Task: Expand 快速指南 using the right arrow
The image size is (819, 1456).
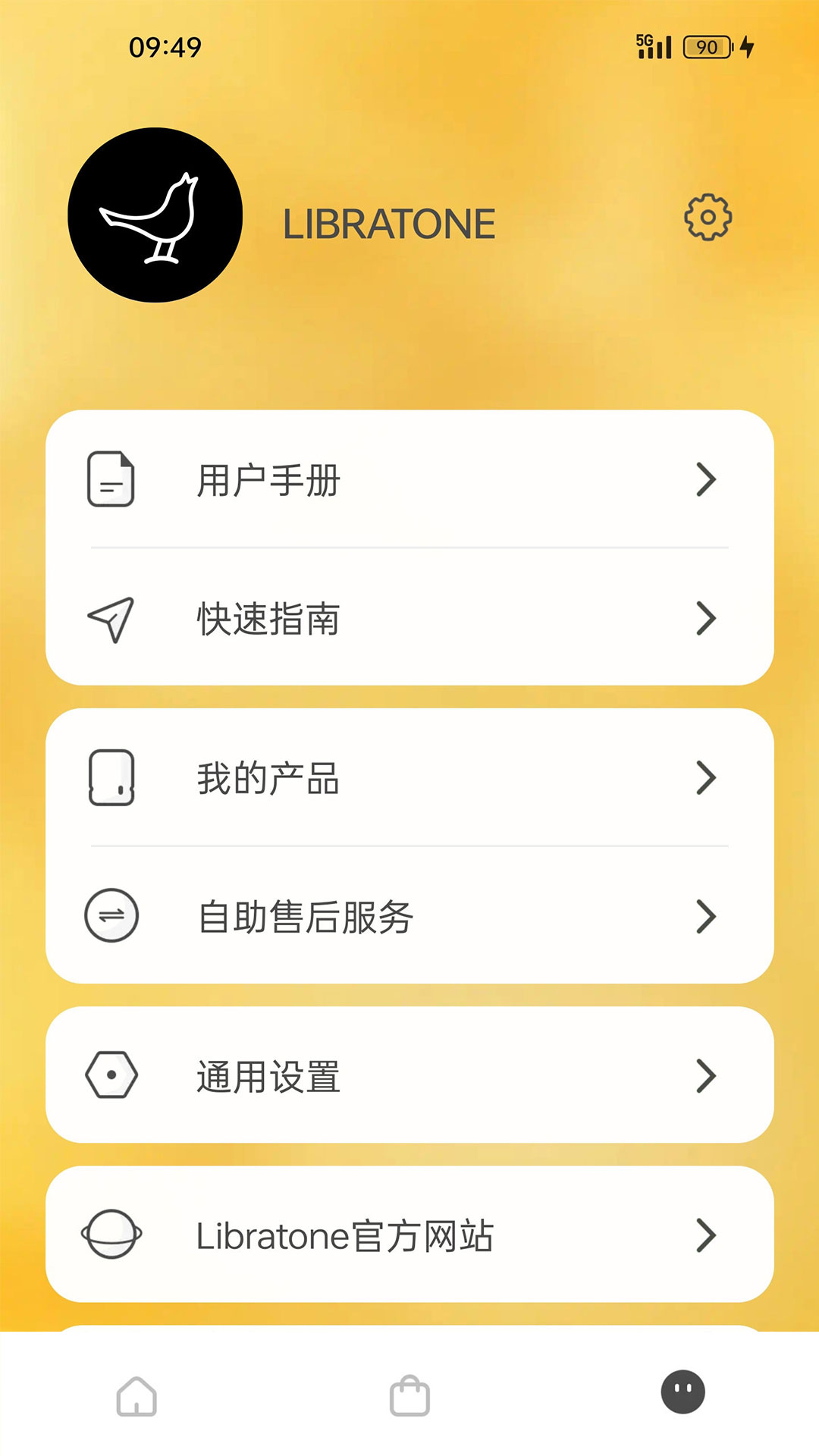Action: (706, 620)
